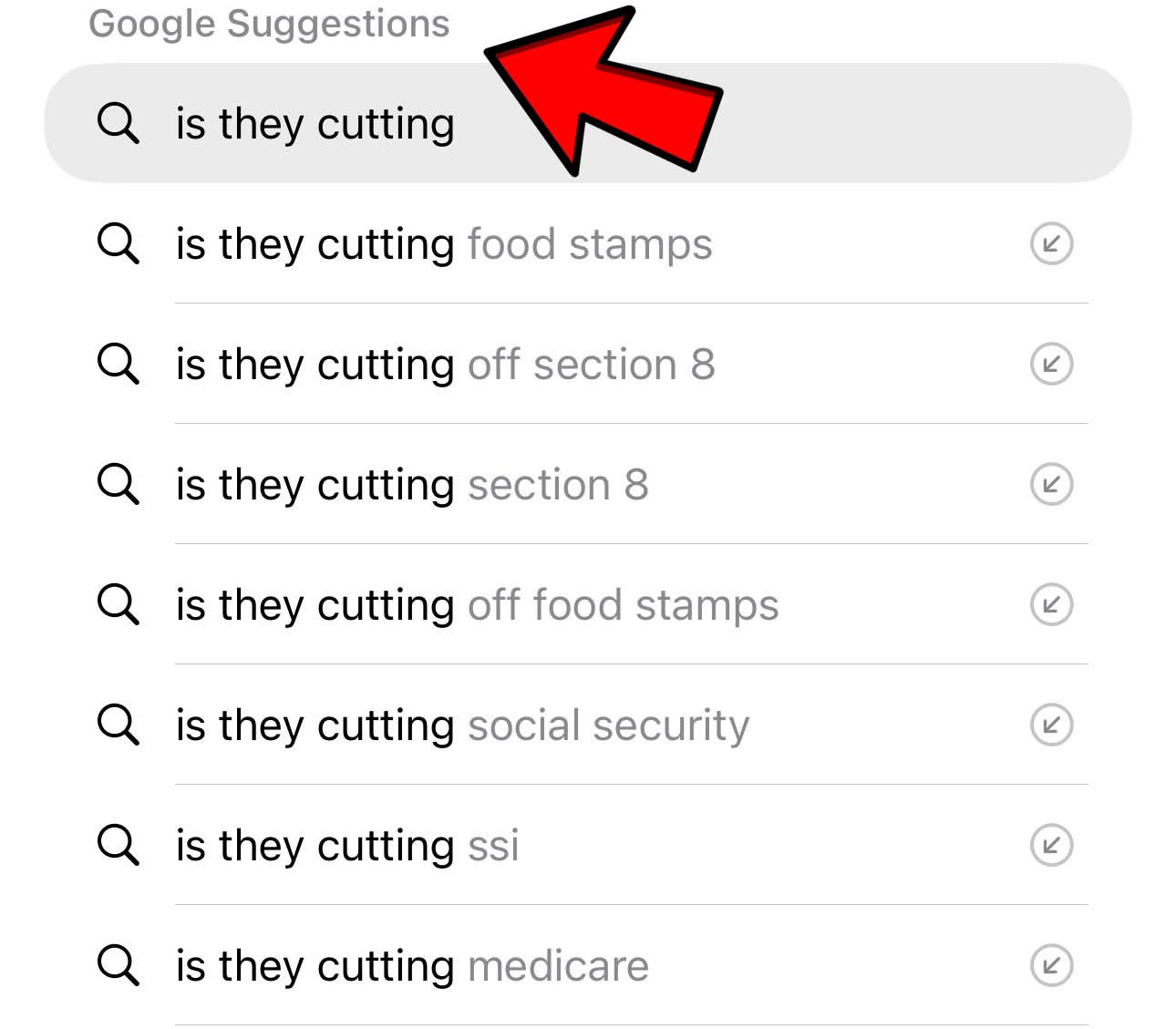The image size is (1176, 1029).
Task: Open the "is they cutting section 8" suggestion
Action: [x=412, y=485]
